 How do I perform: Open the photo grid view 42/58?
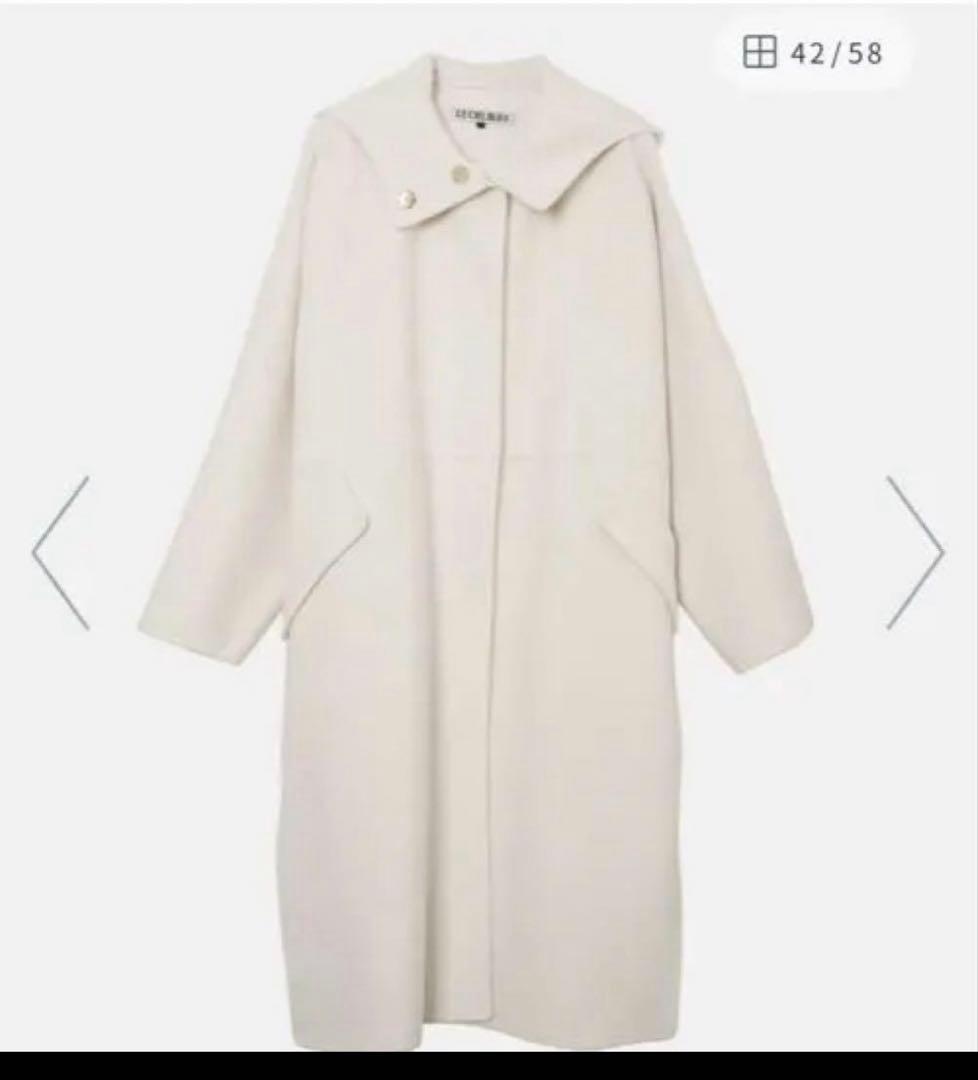click(813, 53)
